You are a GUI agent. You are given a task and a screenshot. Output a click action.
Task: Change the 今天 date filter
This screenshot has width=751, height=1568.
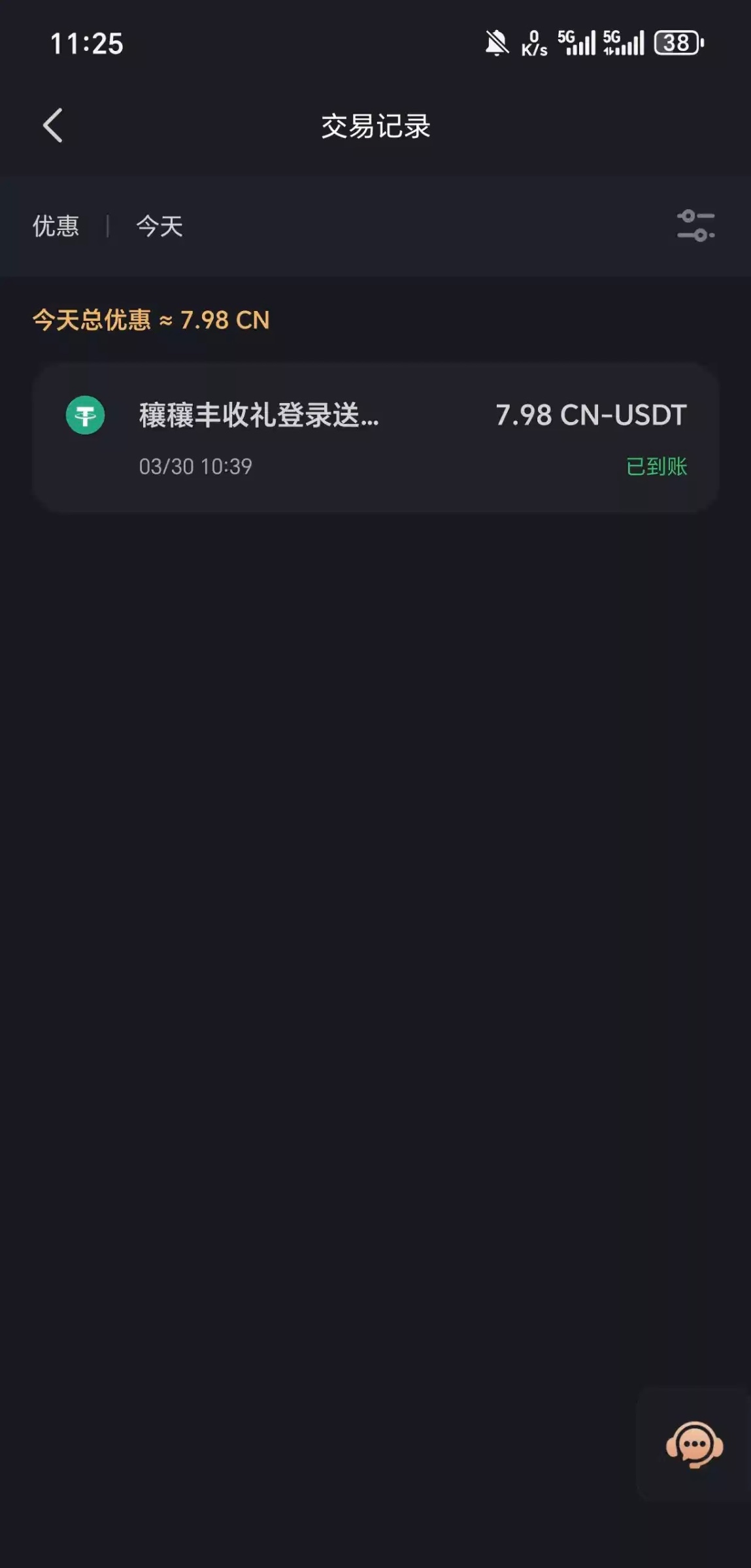(159, 227)
